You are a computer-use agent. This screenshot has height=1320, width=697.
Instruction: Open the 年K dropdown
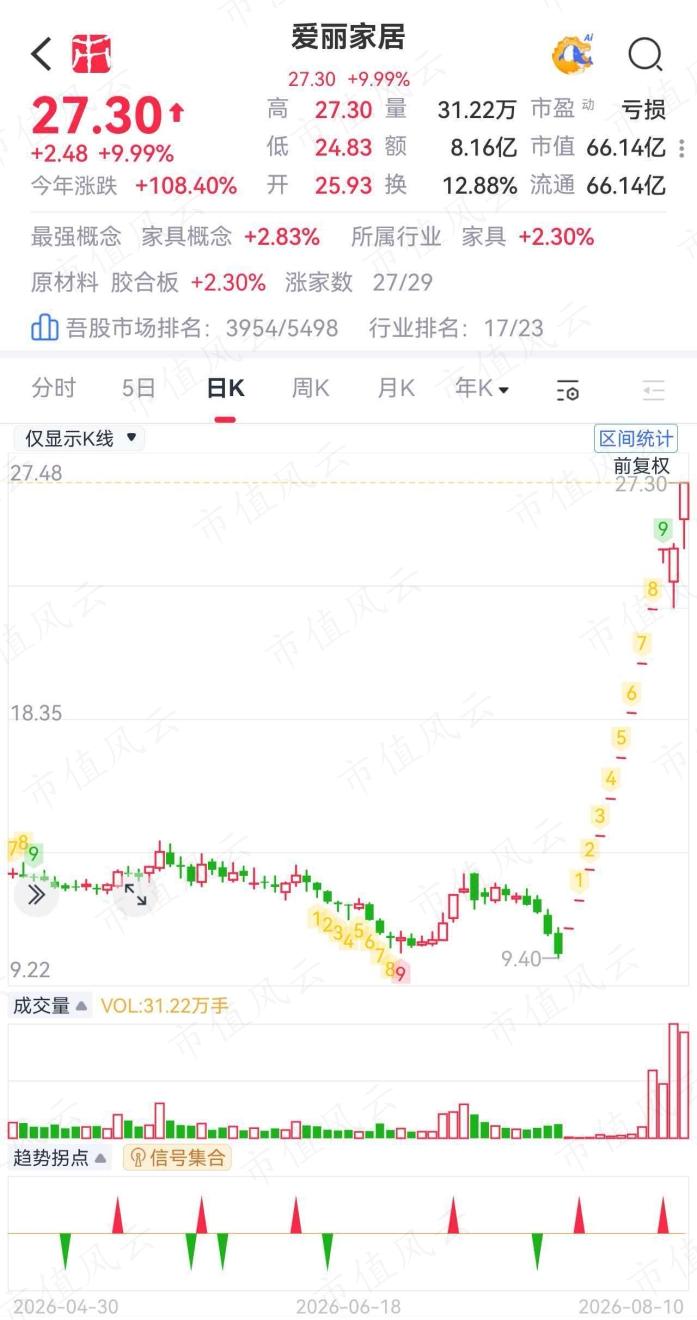(482, 388)
